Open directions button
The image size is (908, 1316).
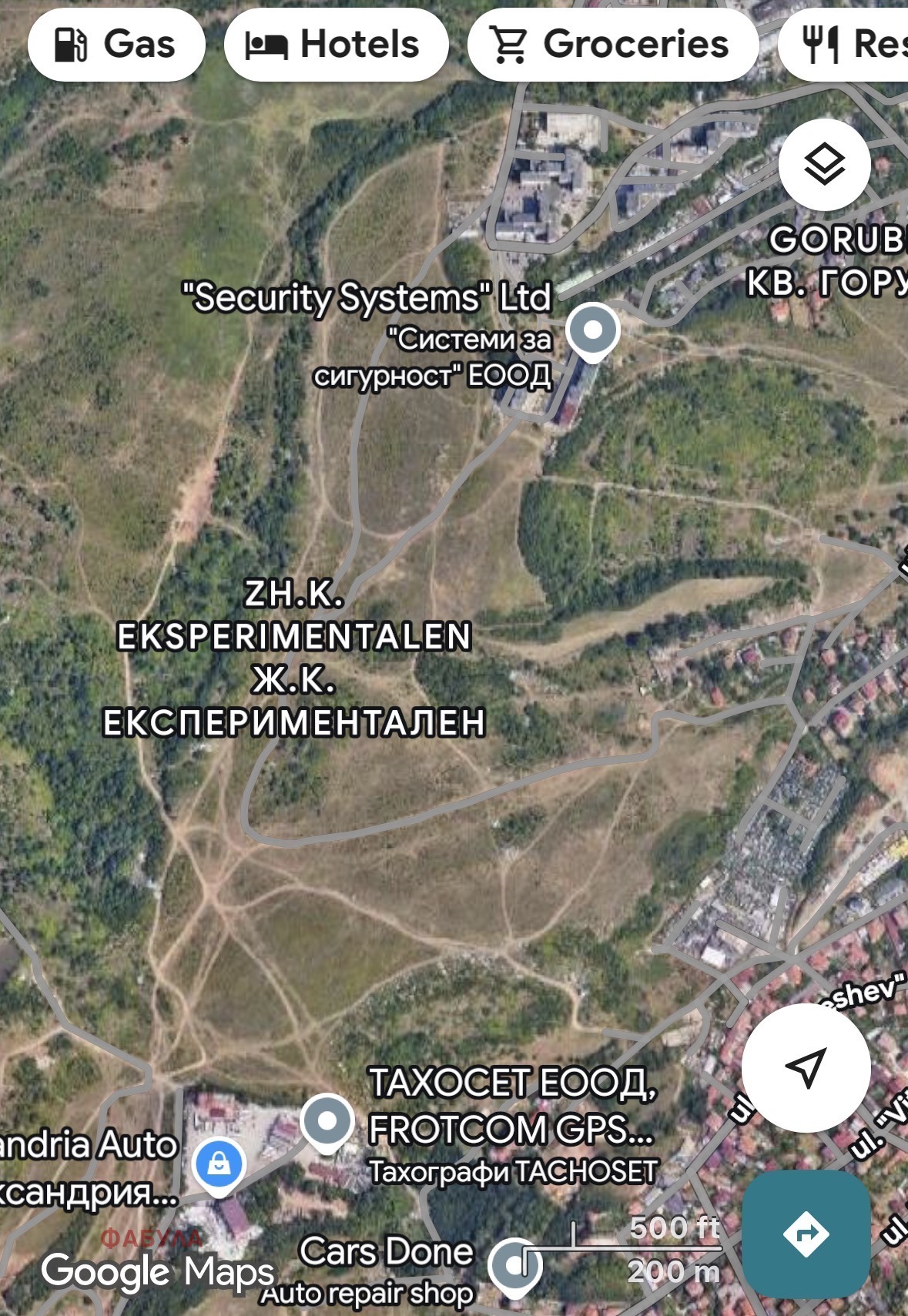[806, 1234]
